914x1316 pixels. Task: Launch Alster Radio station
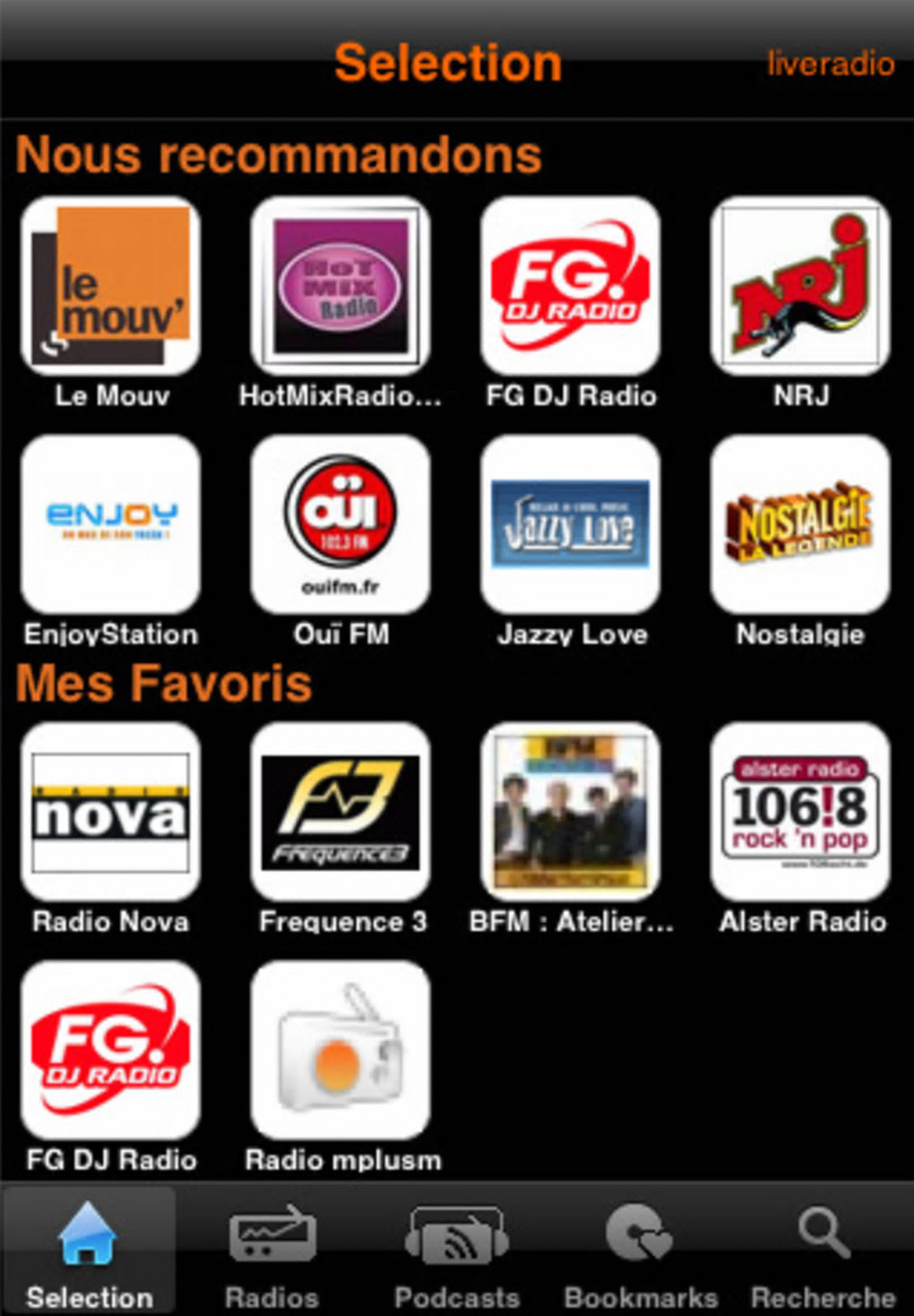[x=800, y=812]
